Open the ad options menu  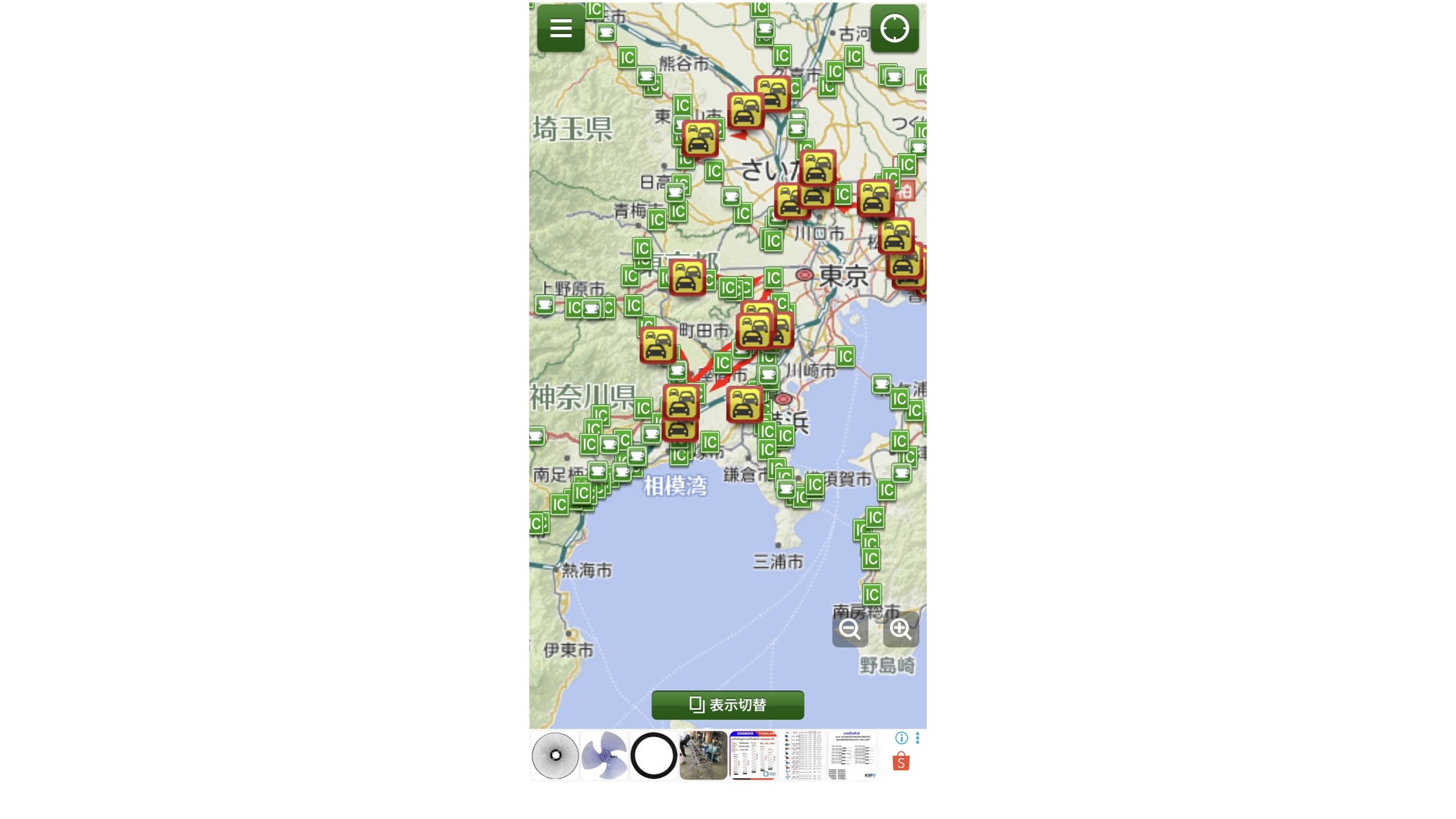(918, 738)
